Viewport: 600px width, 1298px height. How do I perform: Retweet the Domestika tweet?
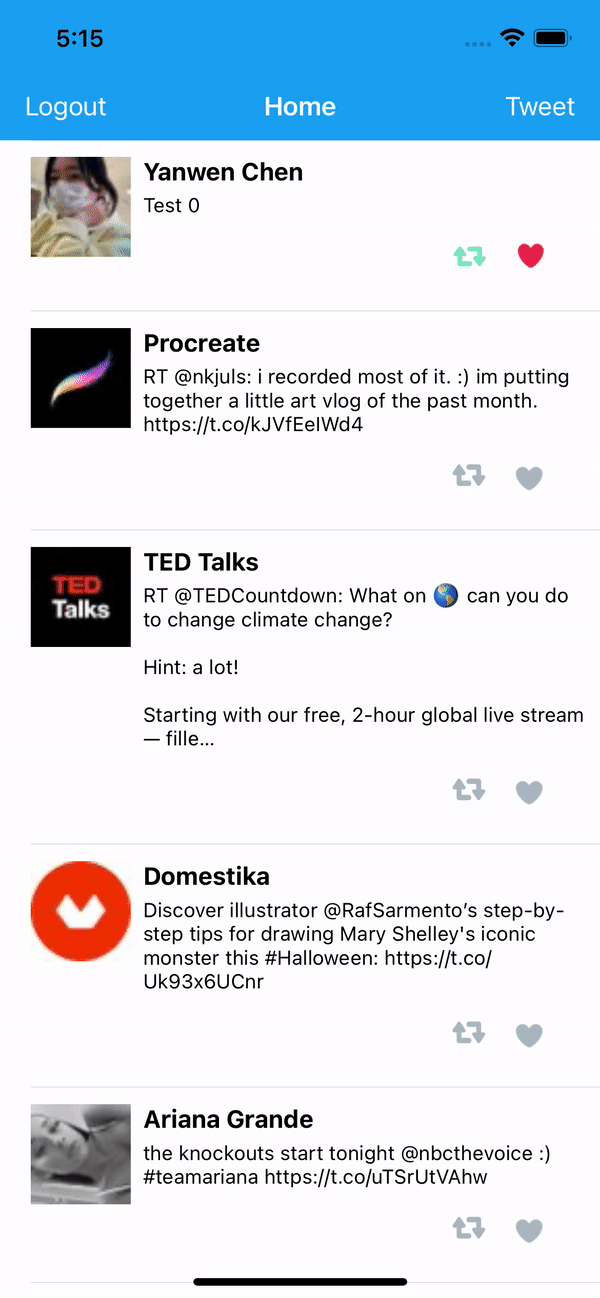pyautogui.click(x=469, y=1033)
